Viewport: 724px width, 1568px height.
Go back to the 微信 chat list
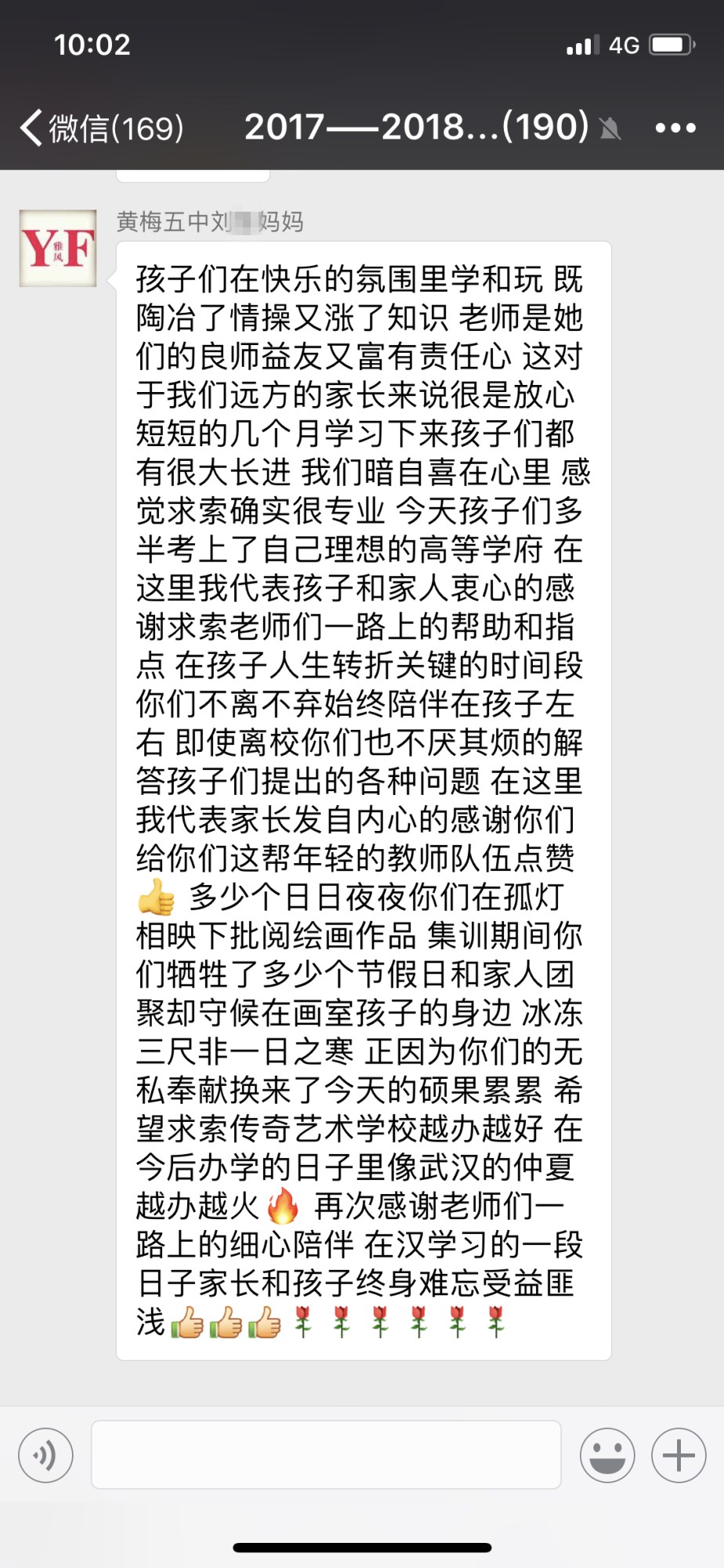(x=102, y=128)
